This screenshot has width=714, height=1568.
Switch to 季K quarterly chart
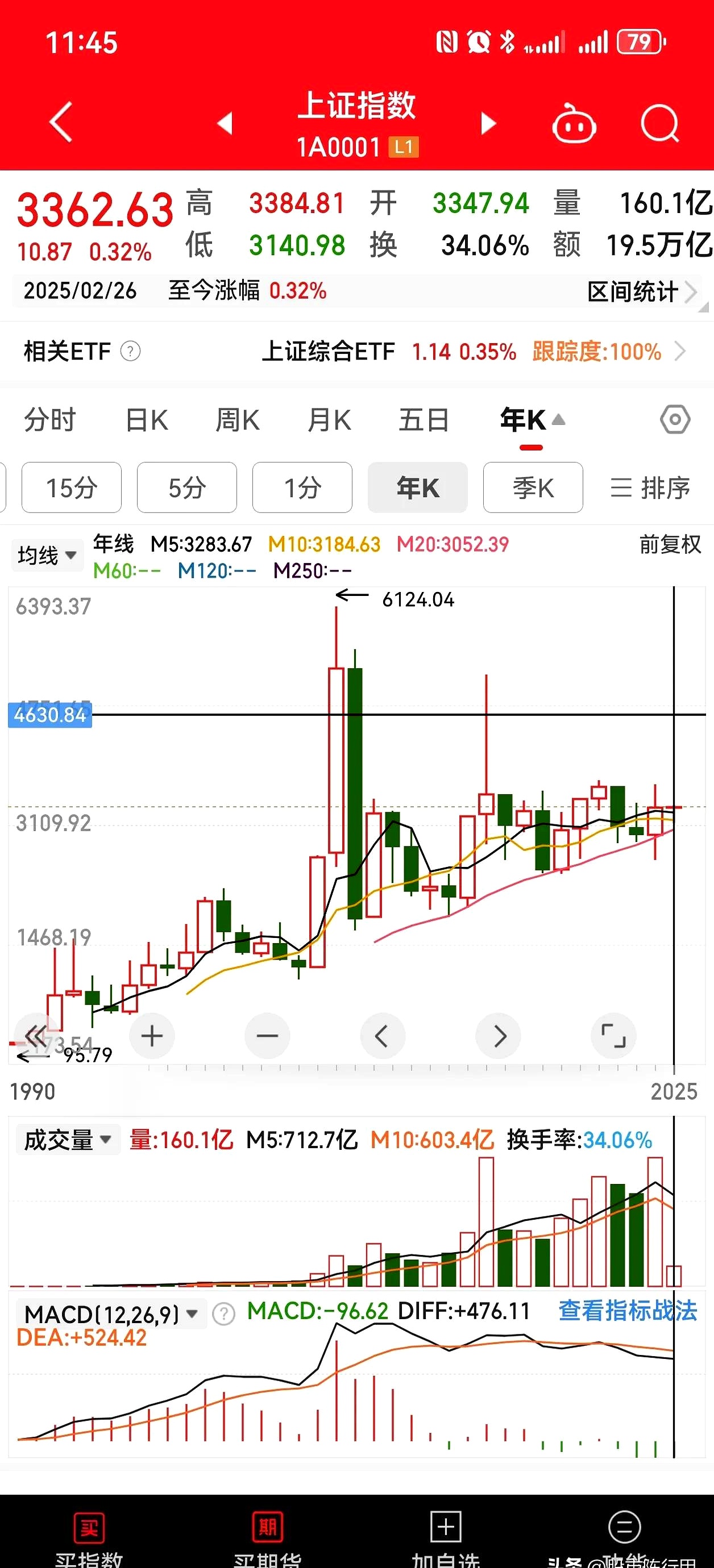click(x=532, y=487)
